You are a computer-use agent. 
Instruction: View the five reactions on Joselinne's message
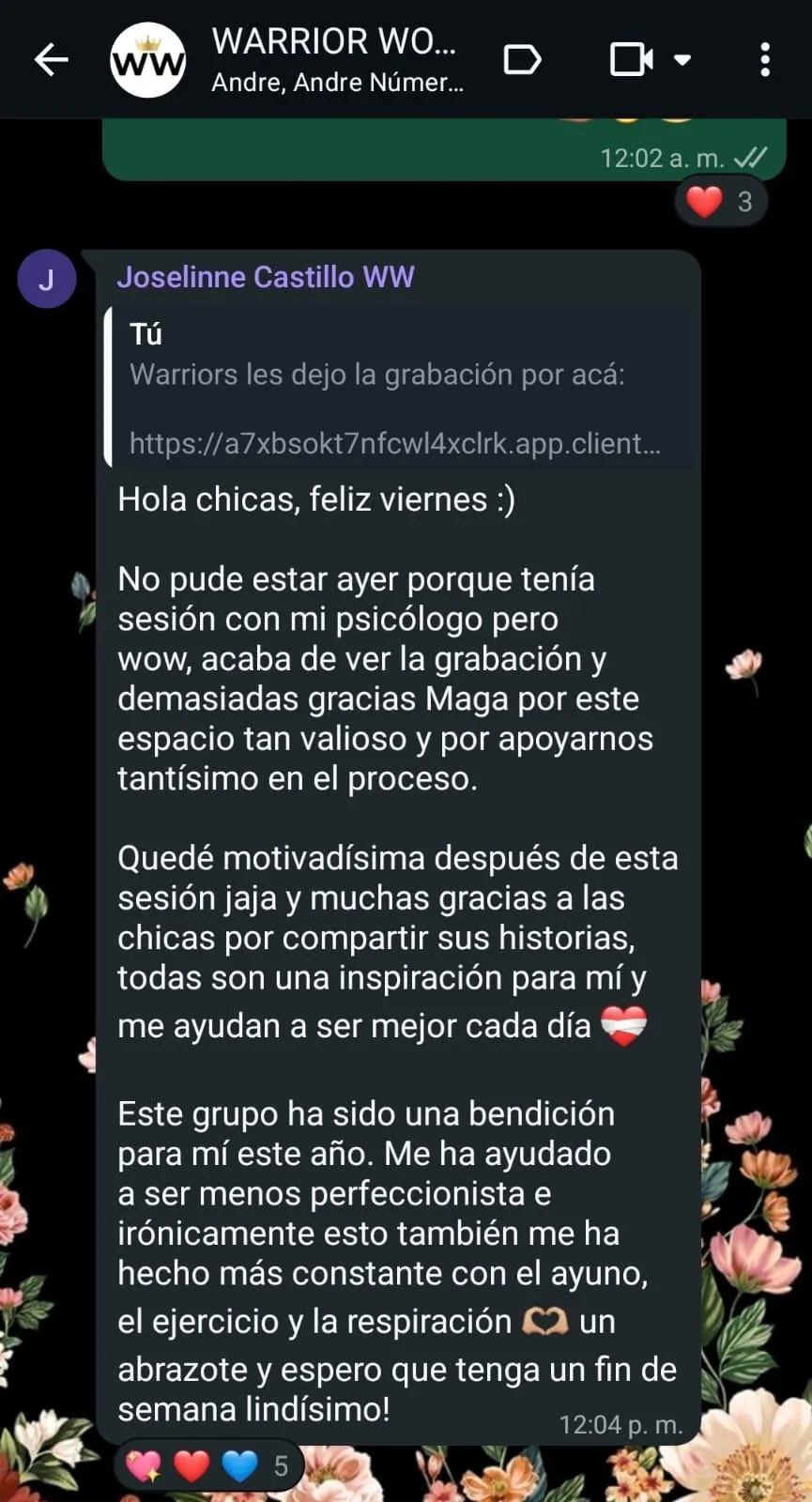209,1465
